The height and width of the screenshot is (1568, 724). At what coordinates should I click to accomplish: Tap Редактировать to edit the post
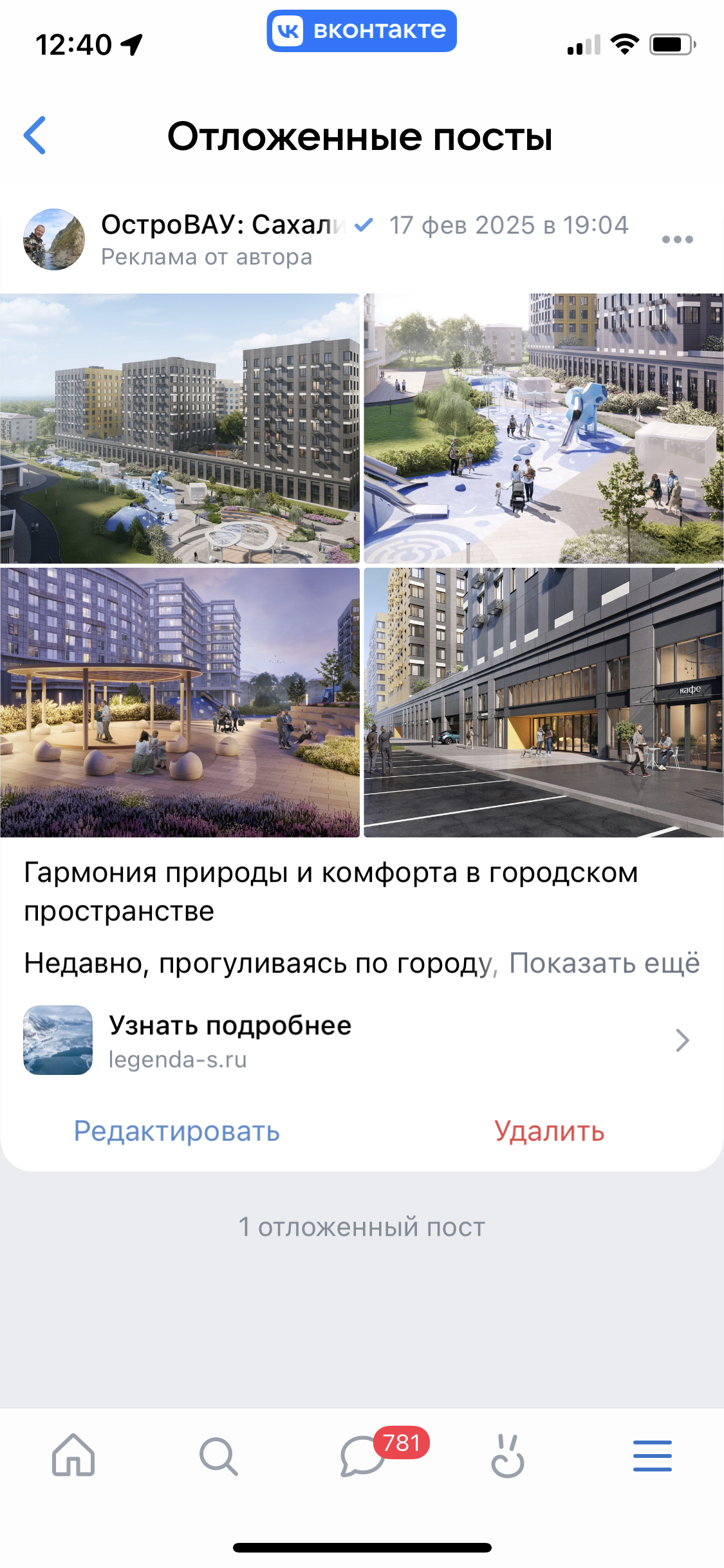coord(177,1131)
